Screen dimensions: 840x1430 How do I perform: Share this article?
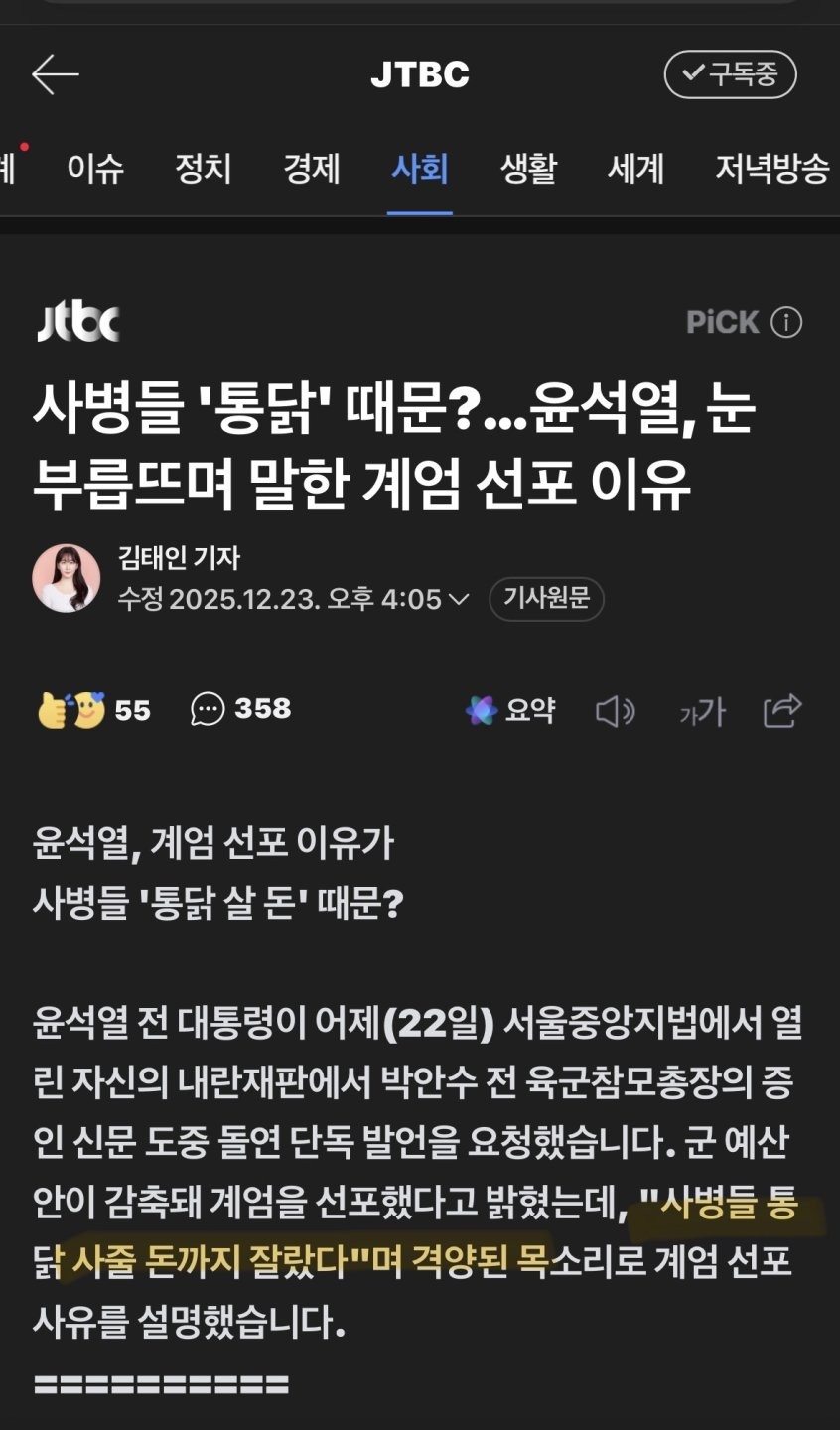point(782,710)
